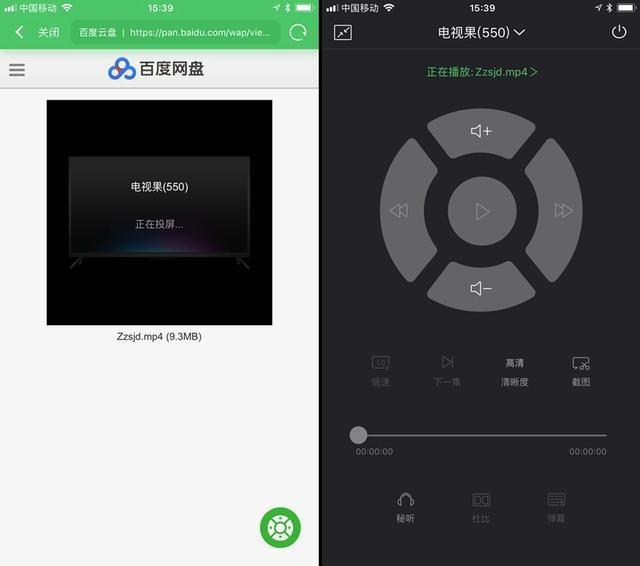Reload the Baidu pan page
640x566 pixels.
[297, 32]
